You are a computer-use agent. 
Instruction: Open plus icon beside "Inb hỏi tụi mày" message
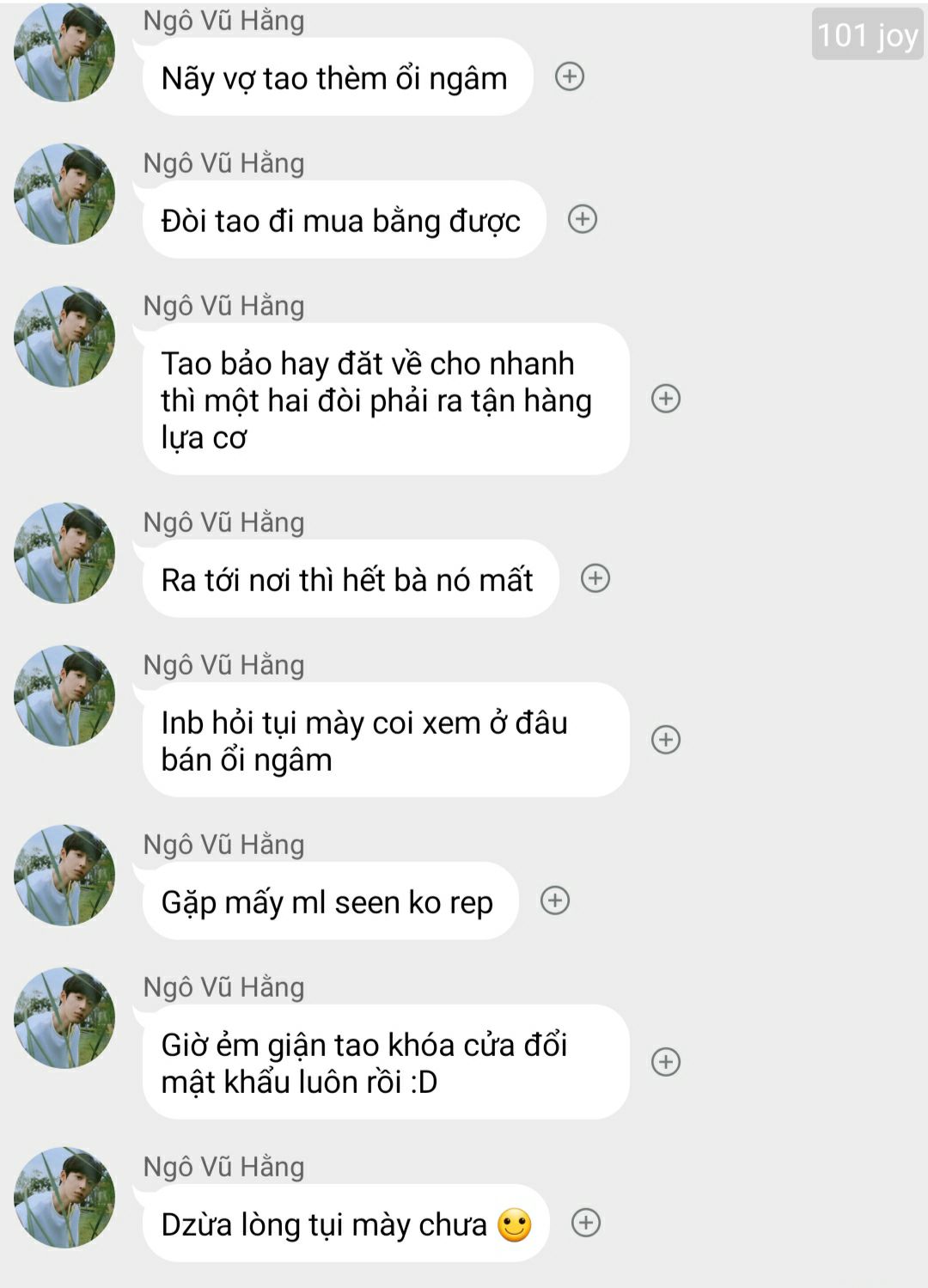click(666, 740)
